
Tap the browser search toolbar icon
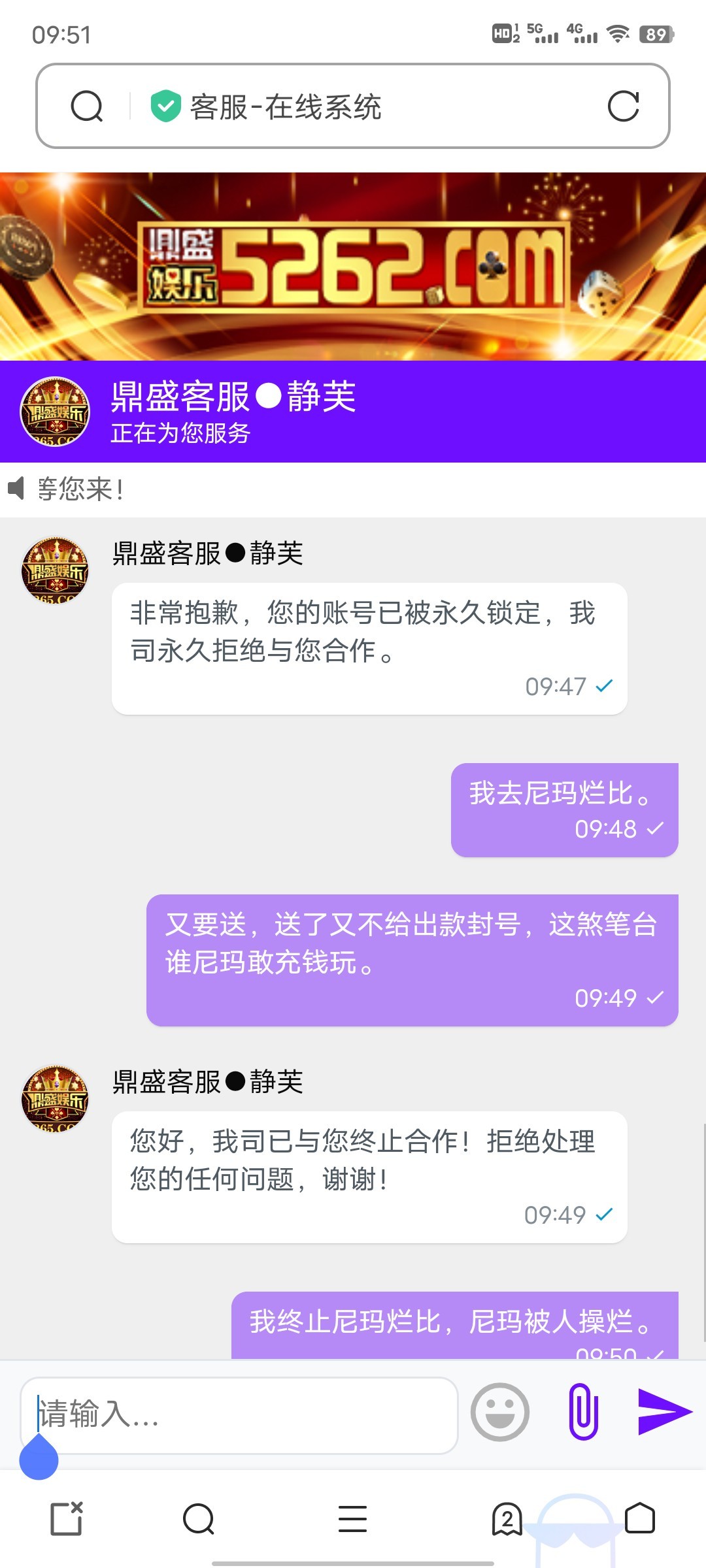click(x=199, y=1518)
